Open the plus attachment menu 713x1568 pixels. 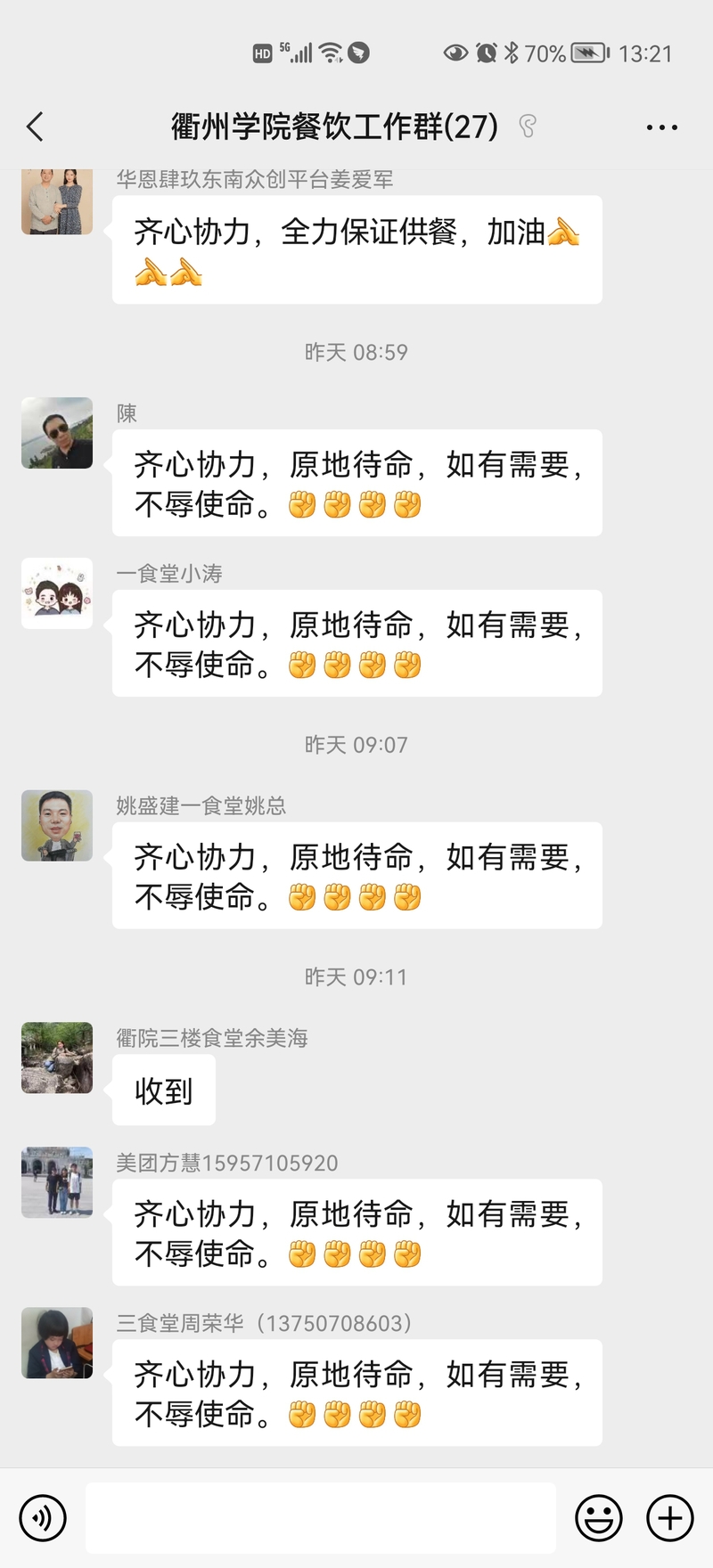pyautogui.click(x=669, y=1517)
